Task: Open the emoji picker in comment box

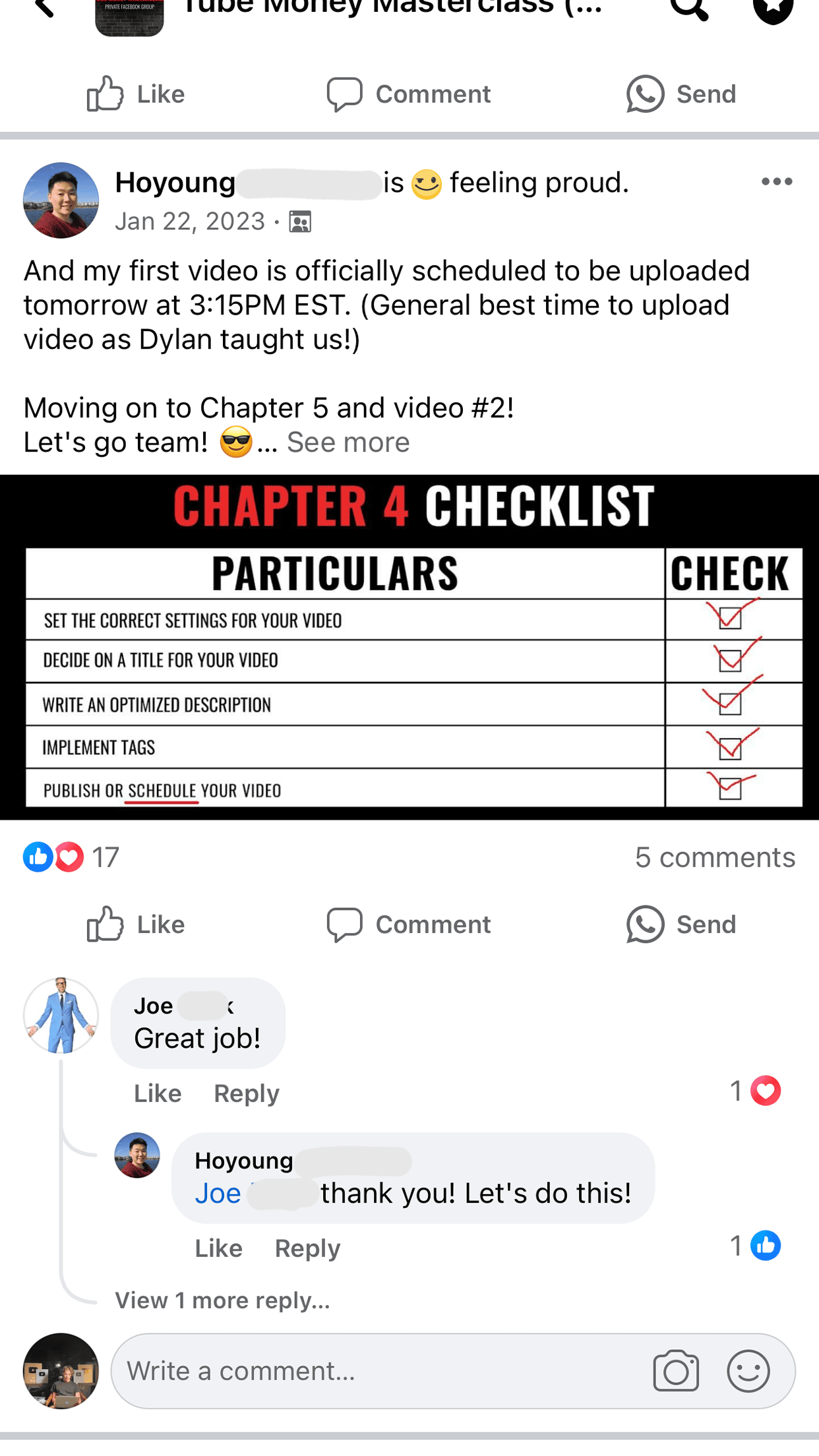Action: [x=748, y=1372]
